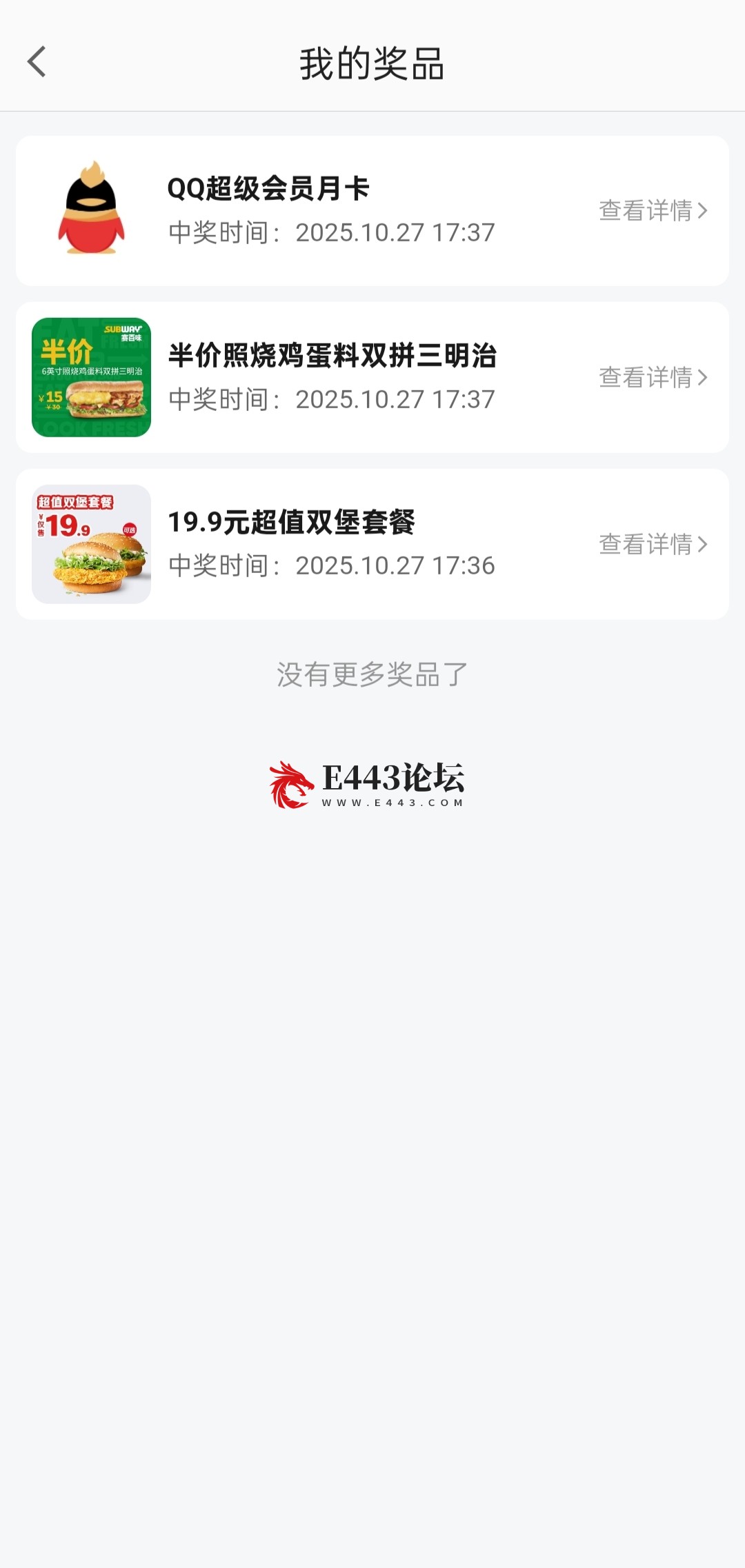View details of QQ超级会员月卡 prize

click(653, 210)
